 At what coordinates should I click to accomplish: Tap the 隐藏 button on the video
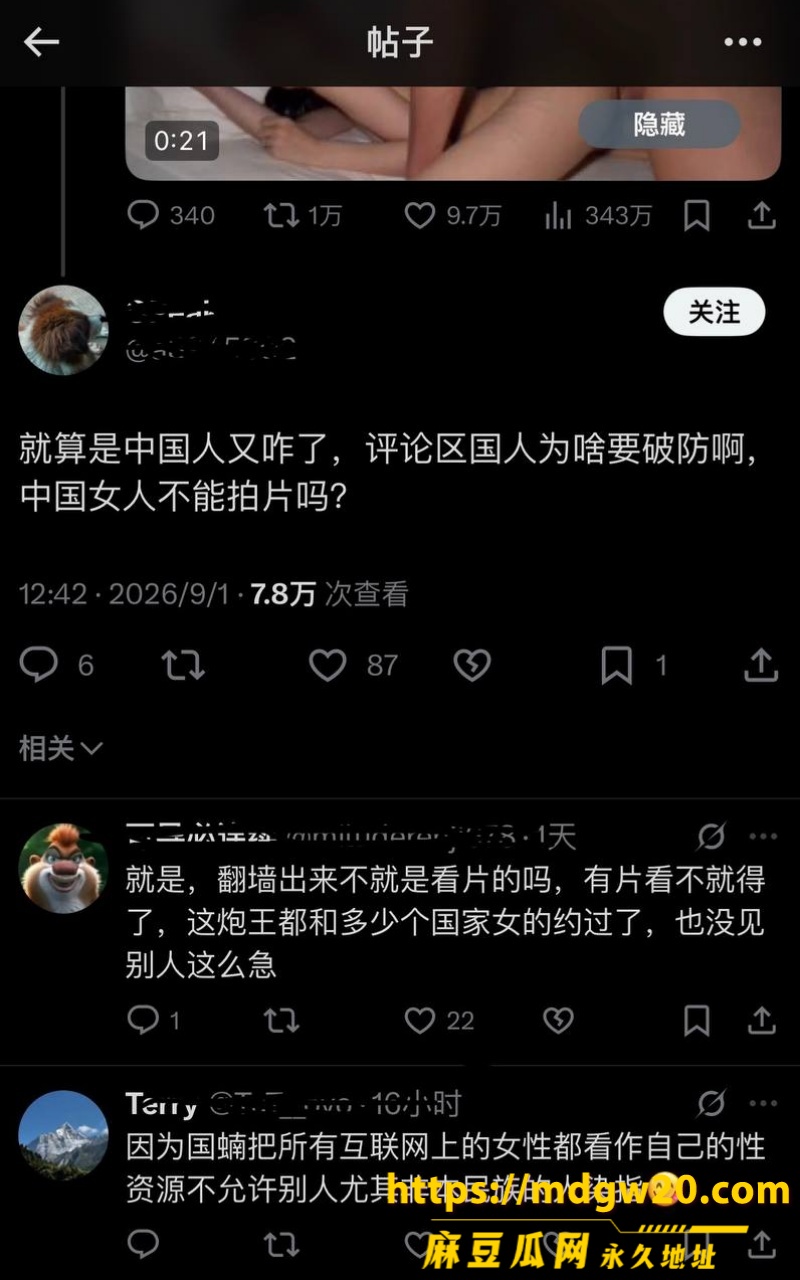[659, 124]
